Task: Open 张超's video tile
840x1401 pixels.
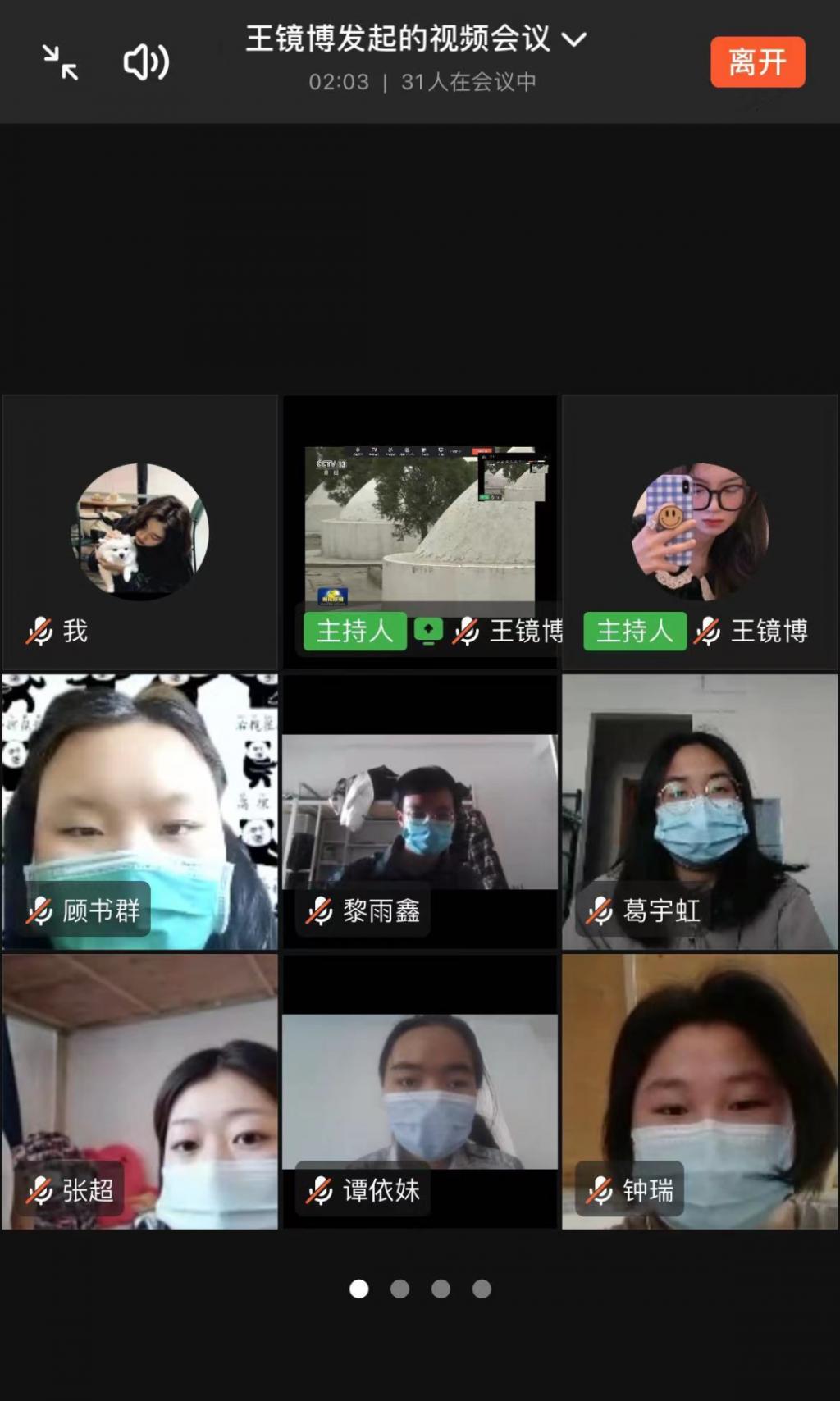Action: pos(139,1091)
